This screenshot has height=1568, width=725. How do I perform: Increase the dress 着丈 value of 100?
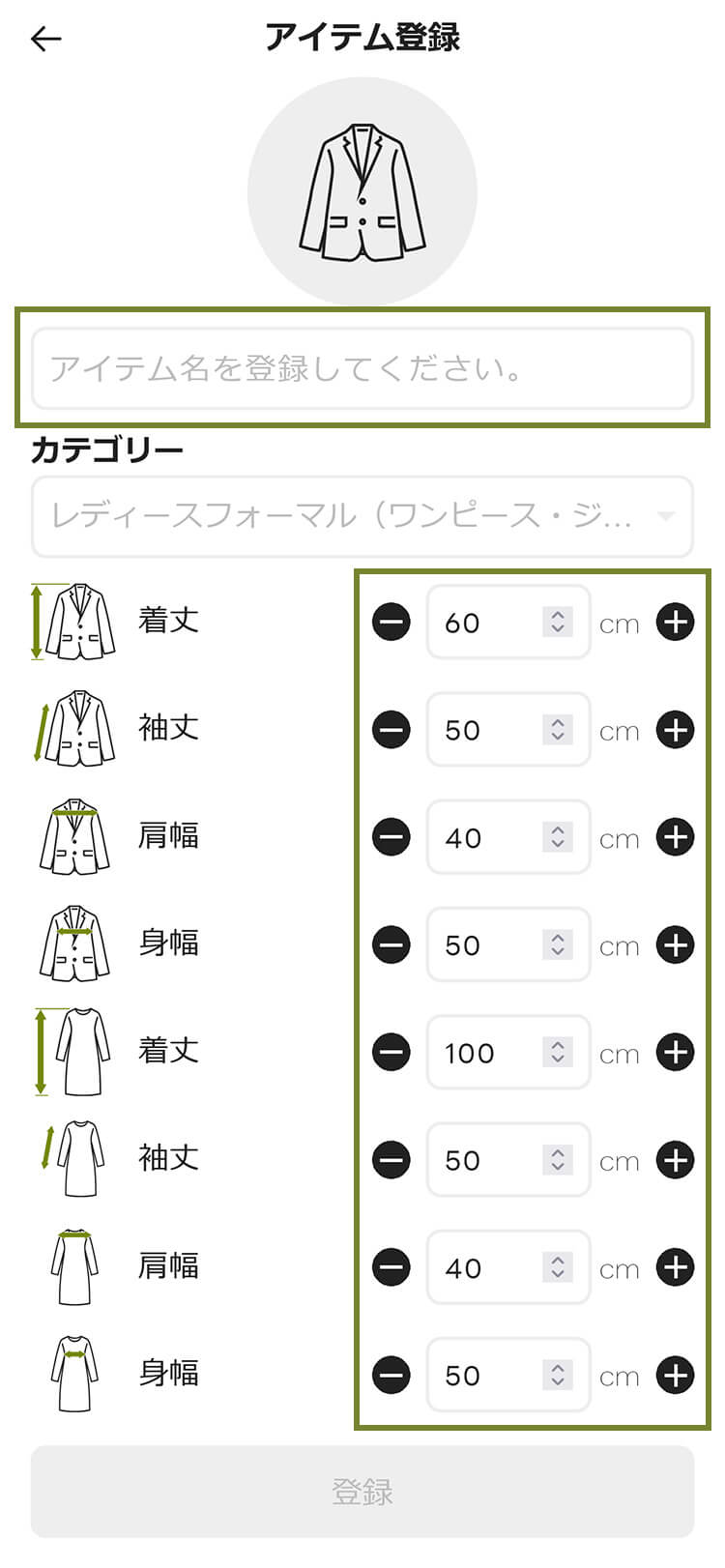point(675,1053)
